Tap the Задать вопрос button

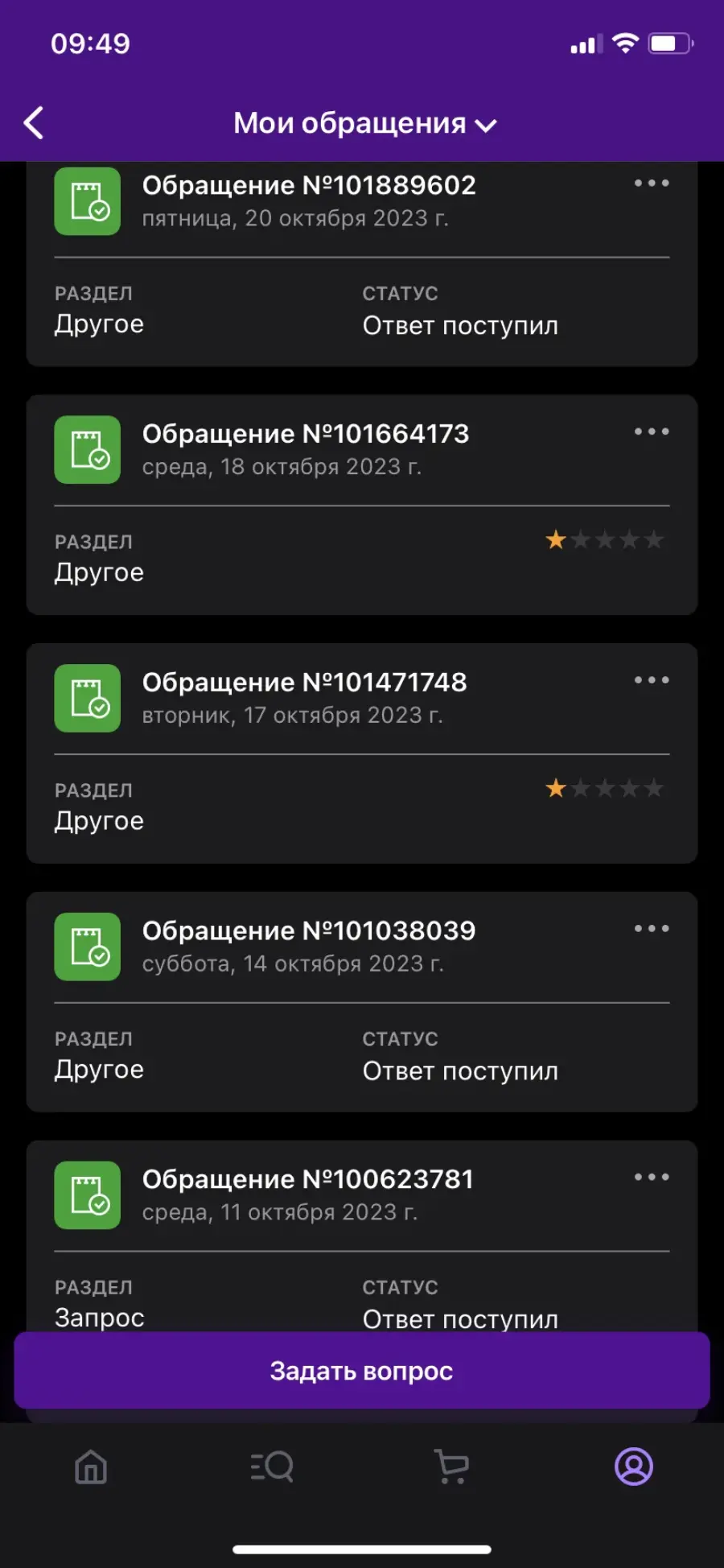coord(362,1371)
